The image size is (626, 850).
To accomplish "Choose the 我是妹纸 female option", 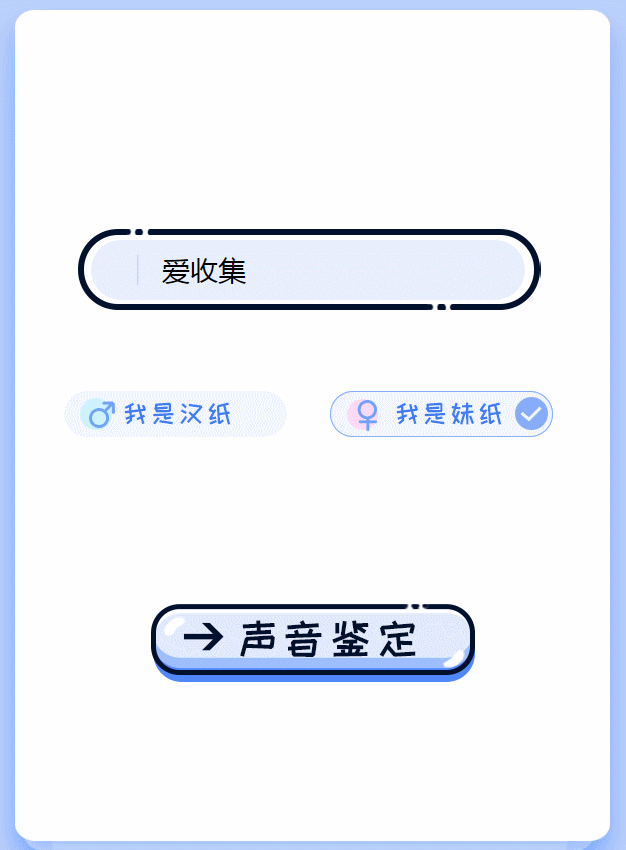I will click(x=441, y=414).
